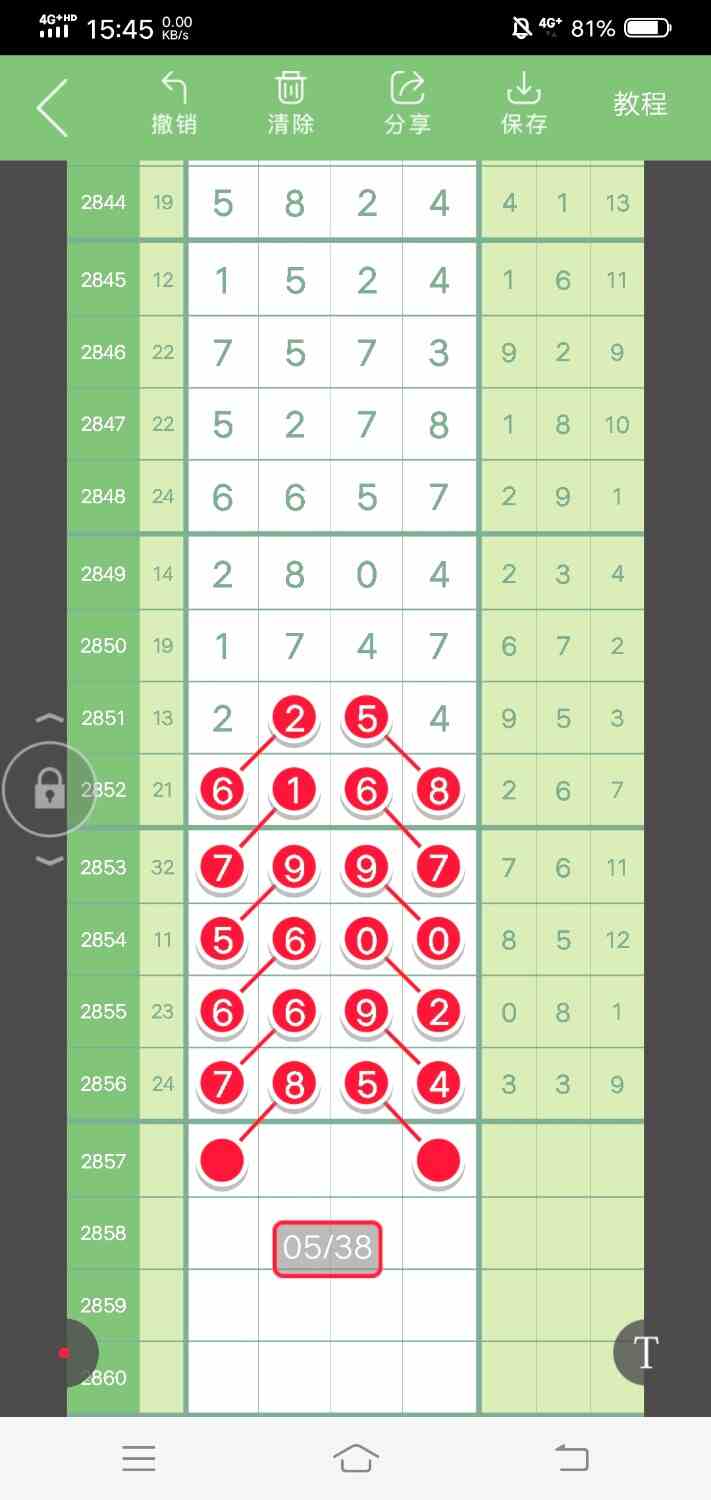Screen dimensions: 711x1500
Task: Open the system recent apps menu
Action: 139,1458
